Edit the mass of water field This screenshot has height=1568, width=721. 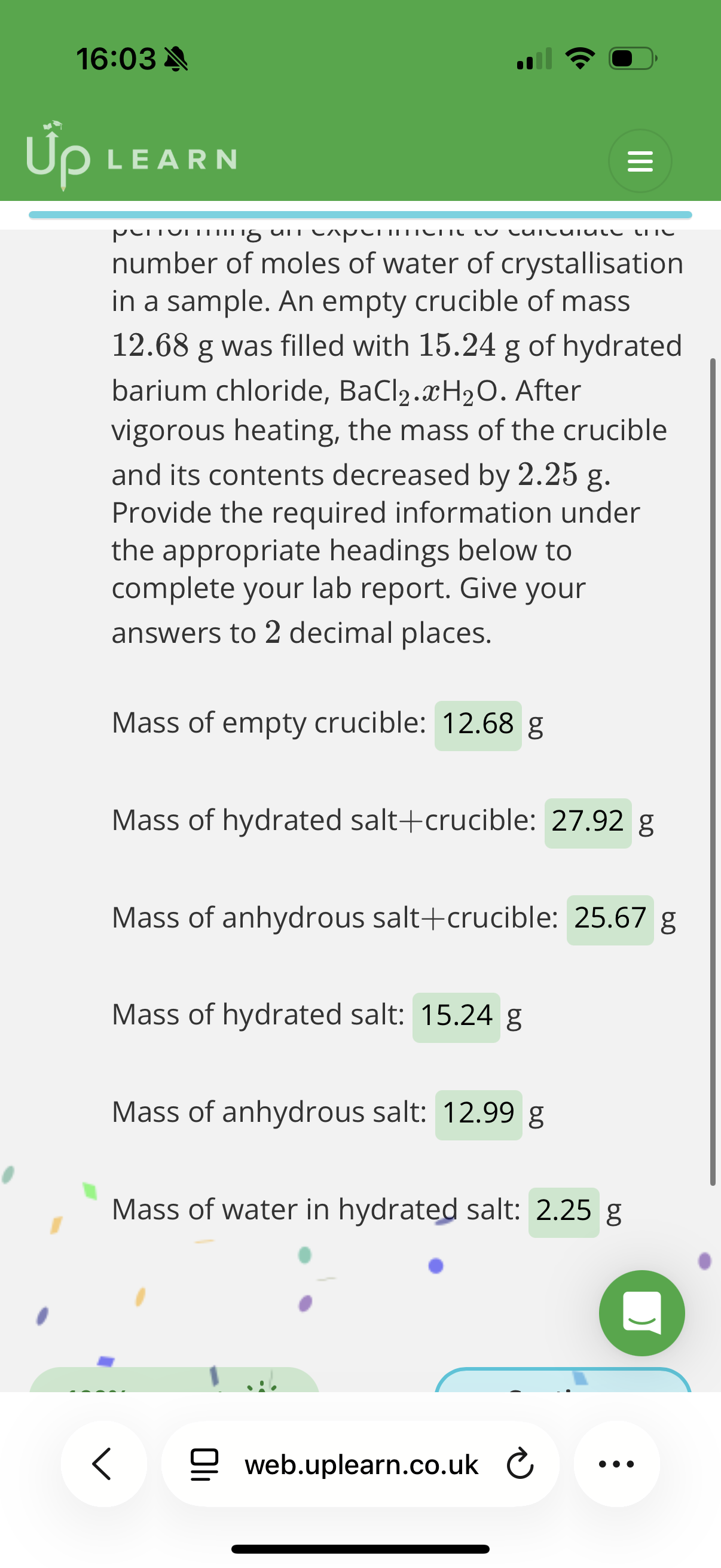click(563, 1212)
